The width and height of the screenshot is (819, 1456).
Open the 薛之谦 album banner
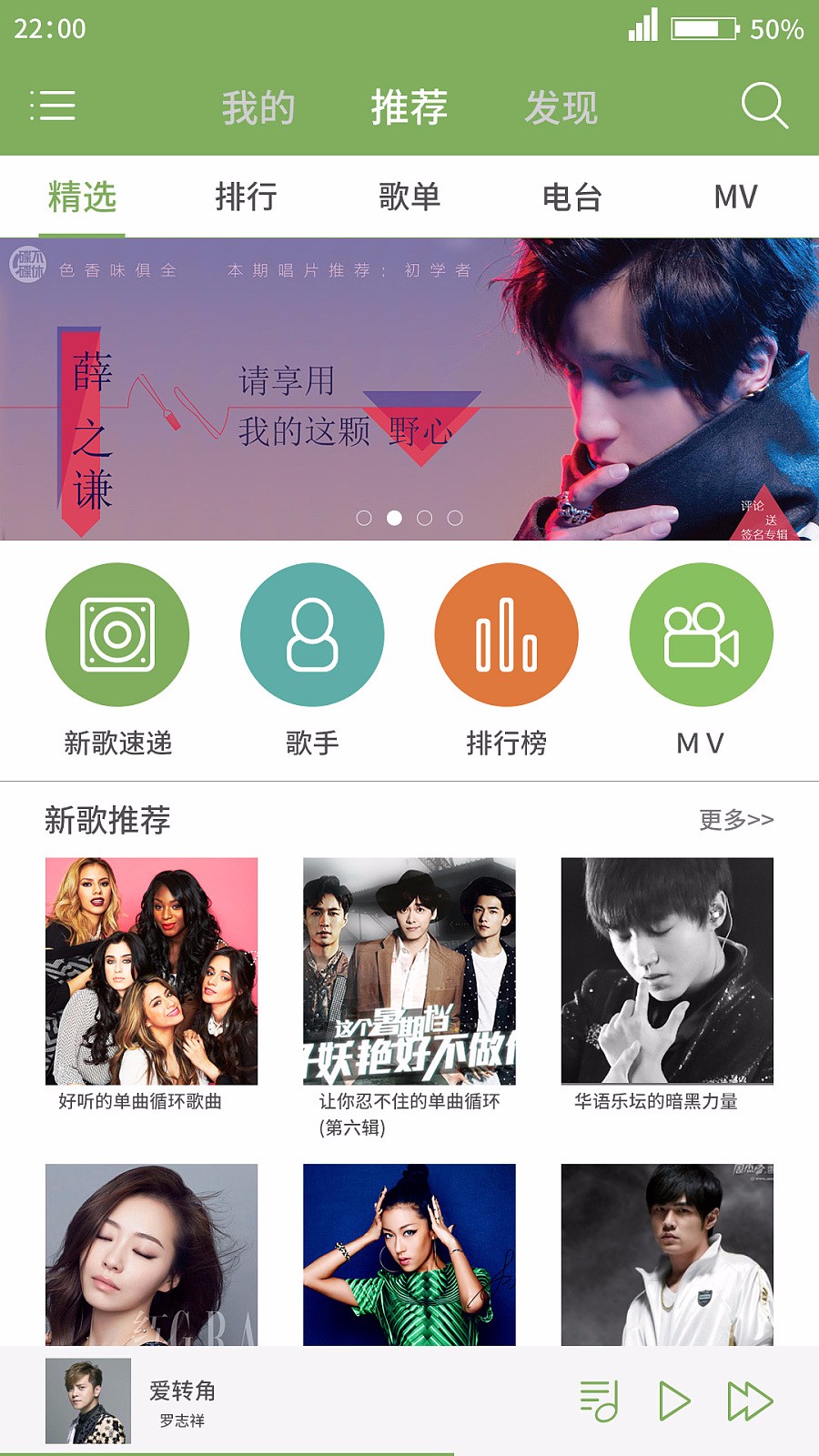click(409, 389)
